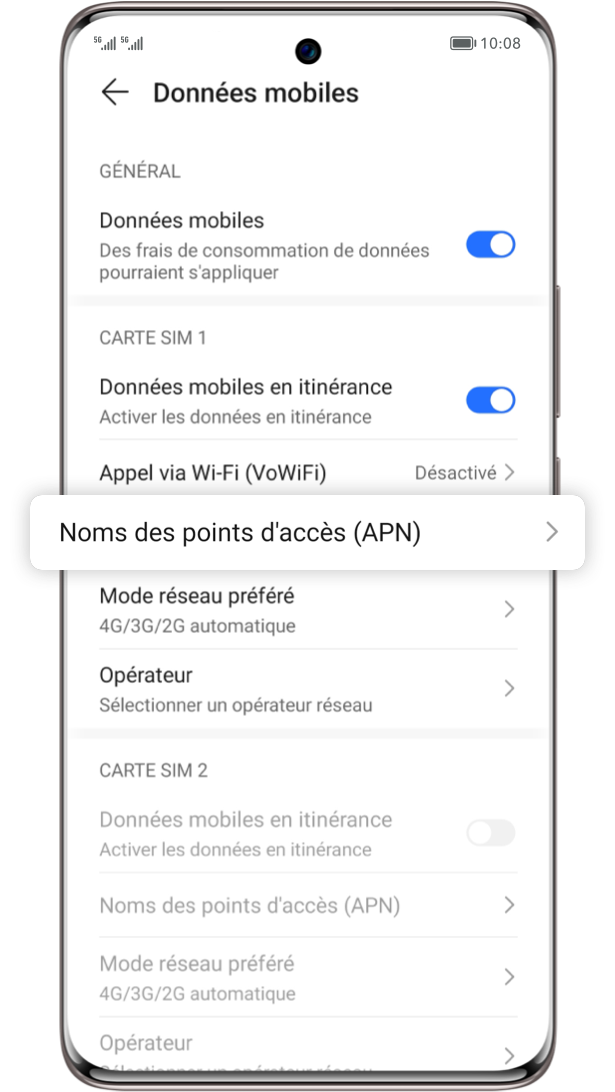Open highlighted Noms des points d'accès (APN)
Screen dimensions: 615x1092
click(307, 533)
